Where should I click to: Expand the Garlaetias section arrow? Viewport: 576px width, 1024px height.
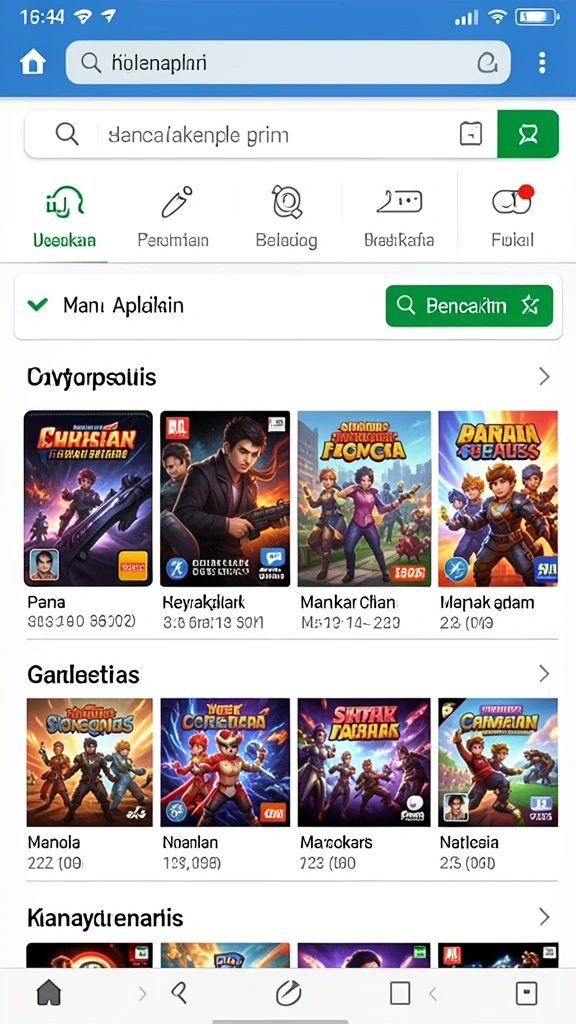pyautogui.click(x=544, y=673)
